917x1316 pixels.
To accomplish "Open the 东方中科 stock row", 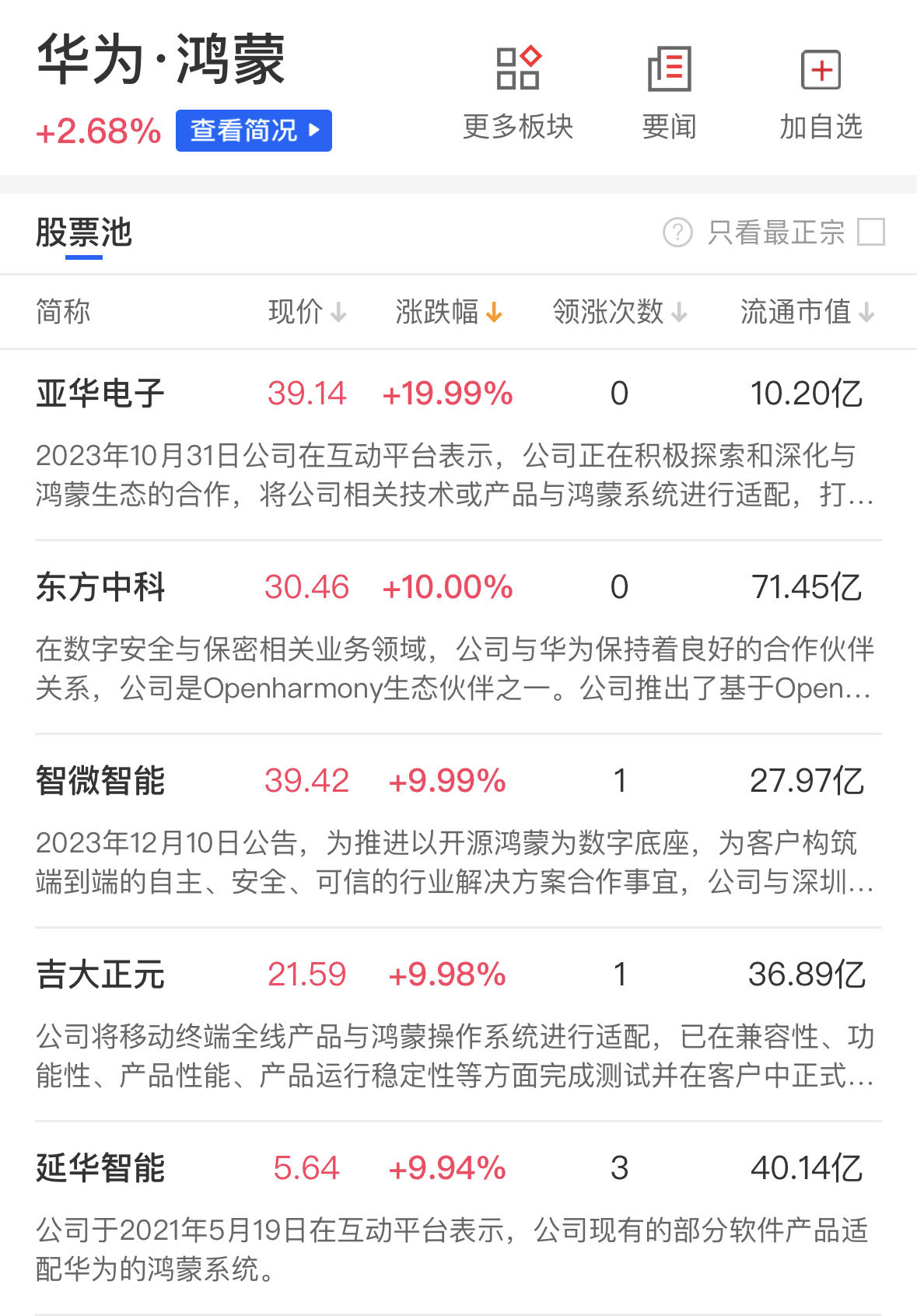I will pos(100,587).
